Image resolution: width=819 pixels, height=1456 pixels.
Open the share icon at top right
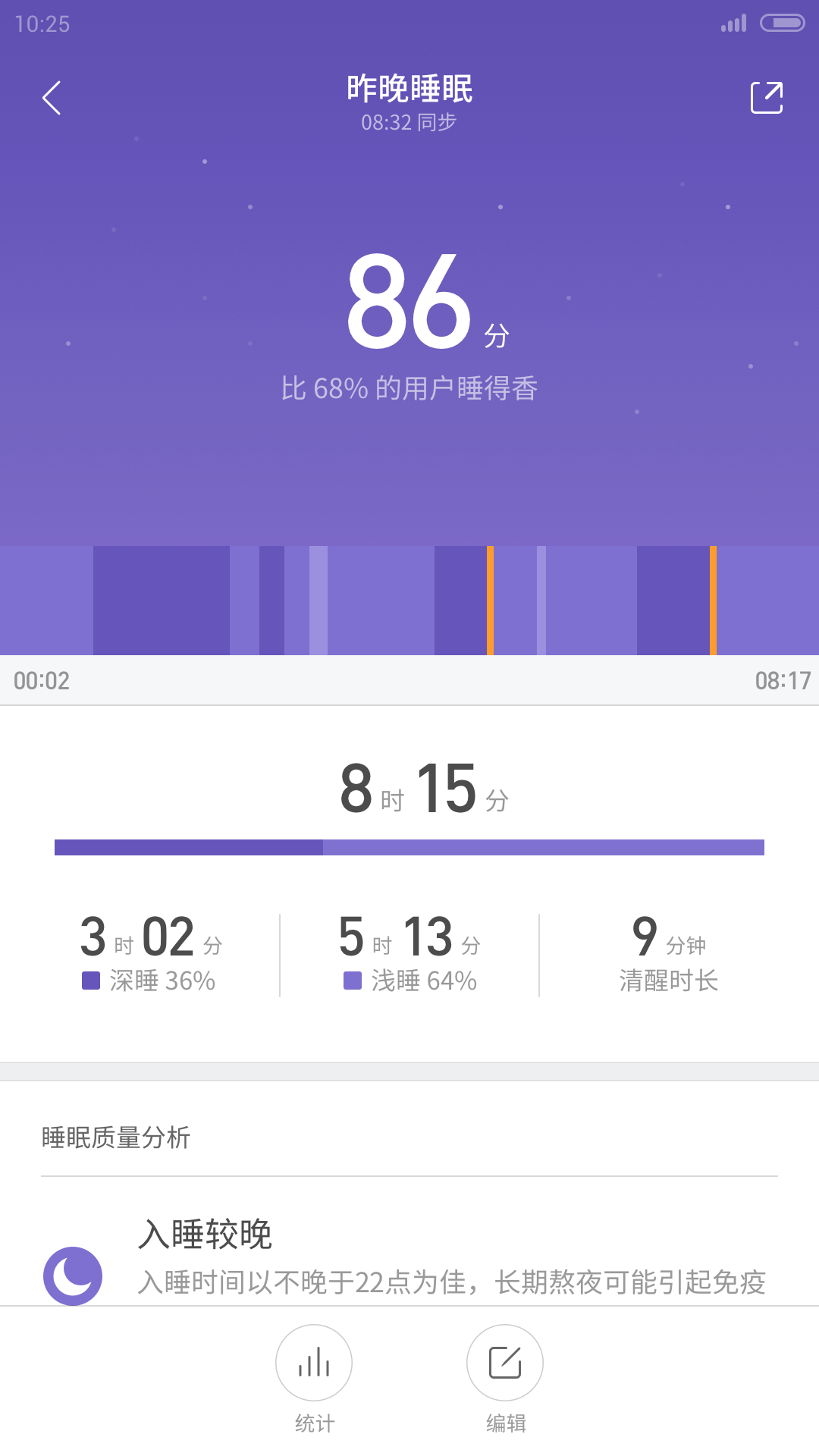(x=767, y=96)
